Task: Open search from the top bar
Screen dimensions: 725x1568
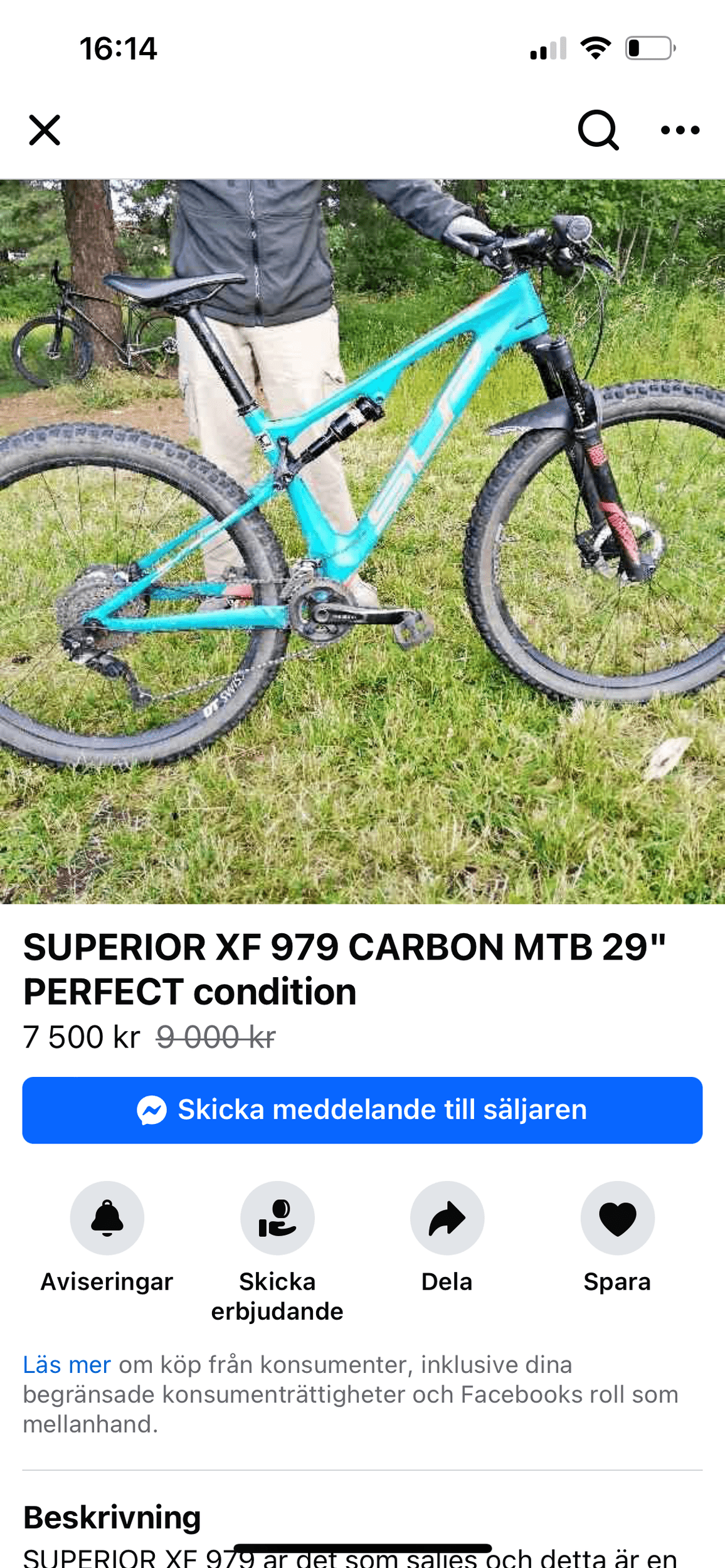Action: (x=598, y=130)
